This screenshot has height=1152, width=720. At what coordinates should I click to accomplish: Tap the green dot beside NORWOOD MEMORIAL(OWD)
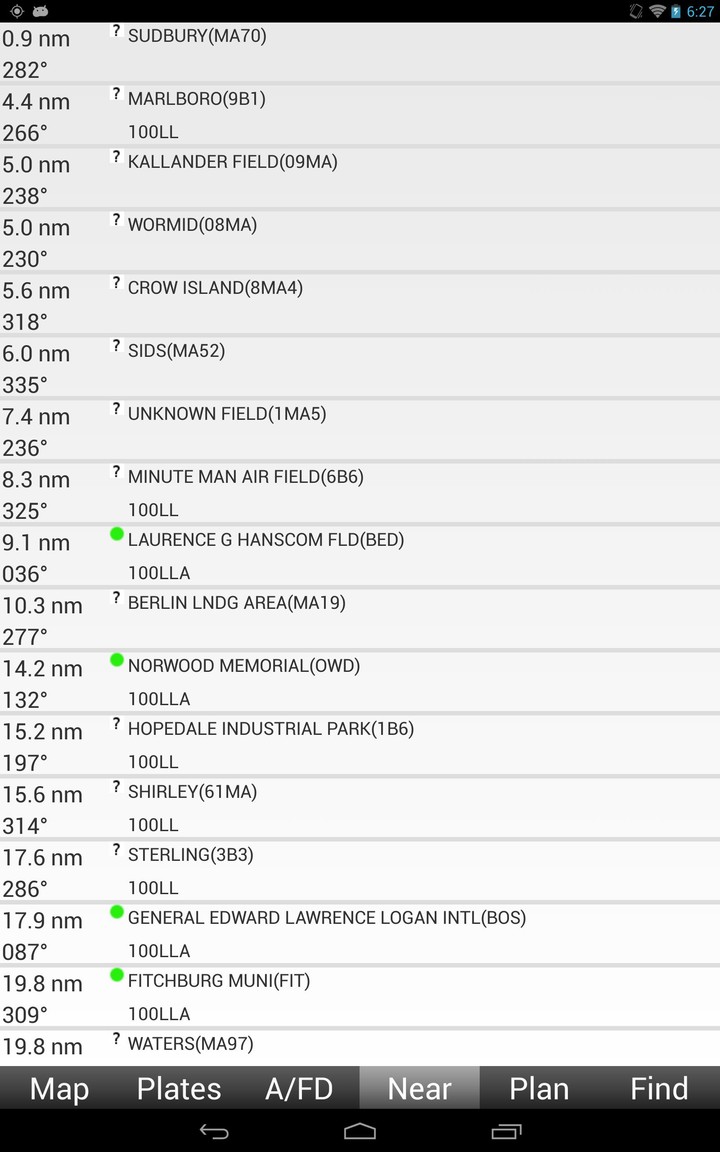pos(116,660)
